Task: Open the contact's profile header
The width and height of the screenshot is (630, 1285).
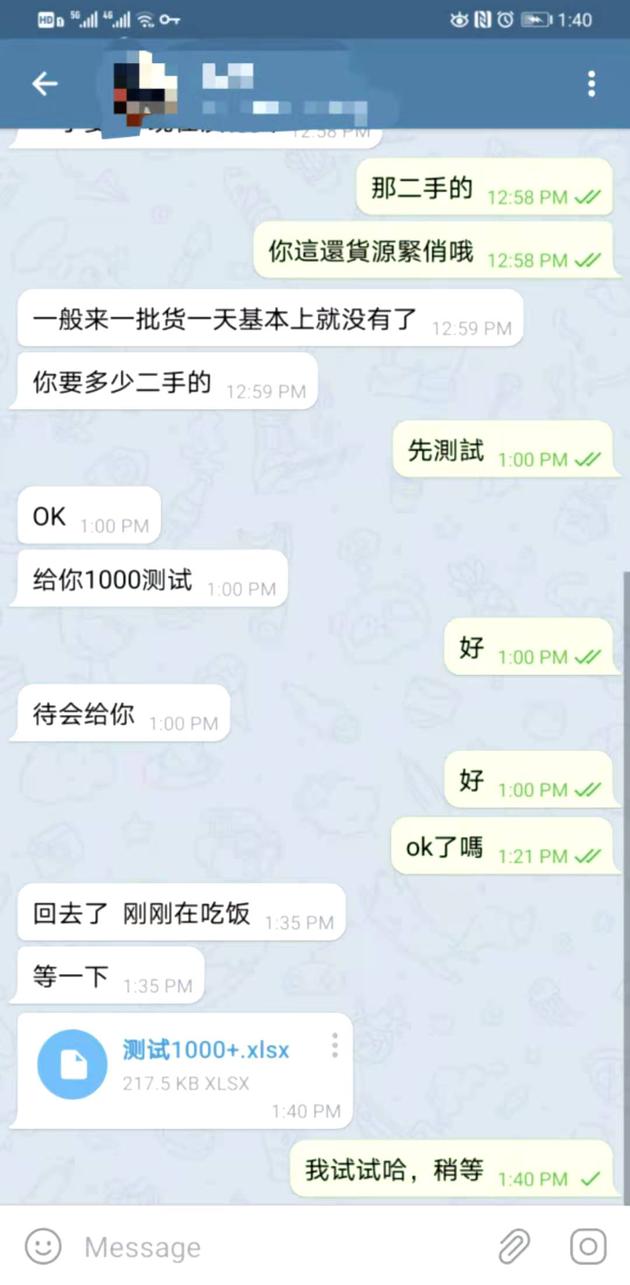Action: pyautogui.click(x=240, y=84)
